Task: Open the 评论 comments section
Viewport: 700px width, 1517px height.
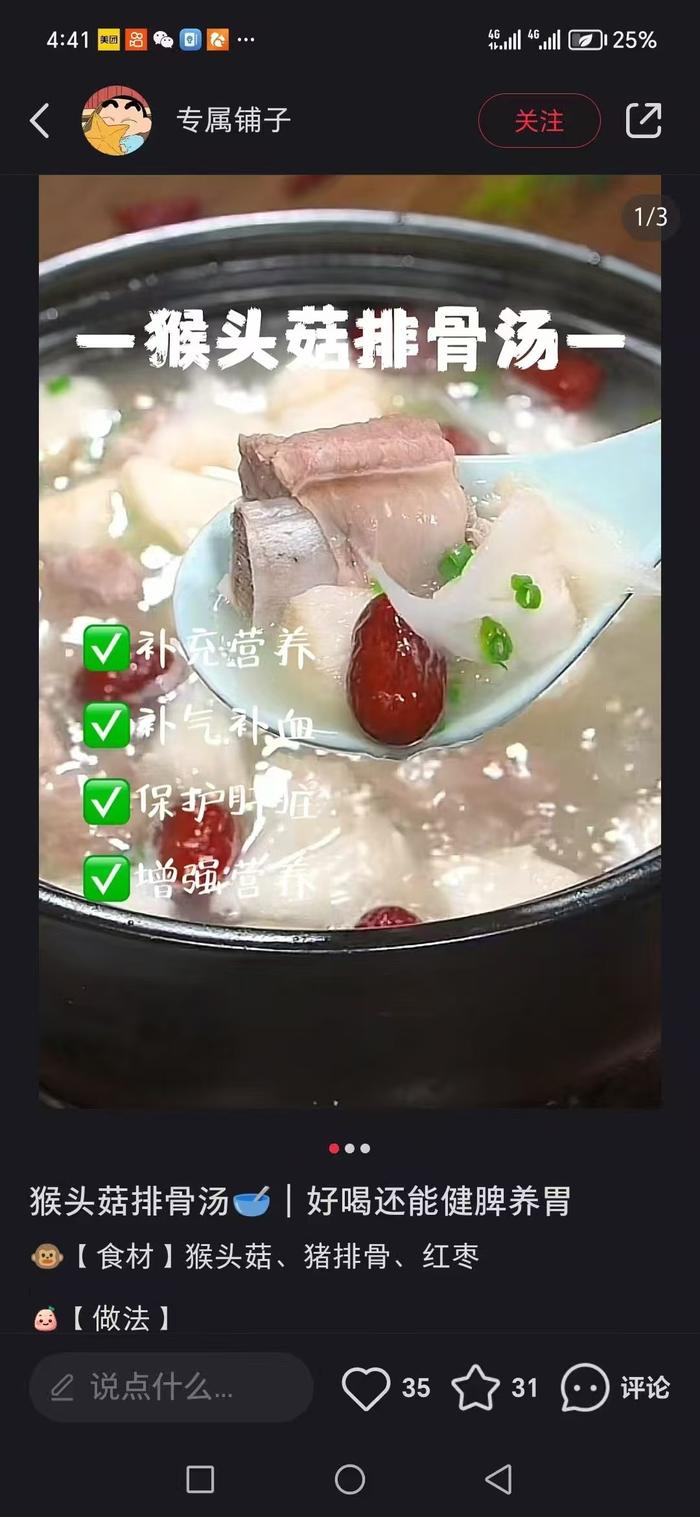Action: coord(614,1387)
